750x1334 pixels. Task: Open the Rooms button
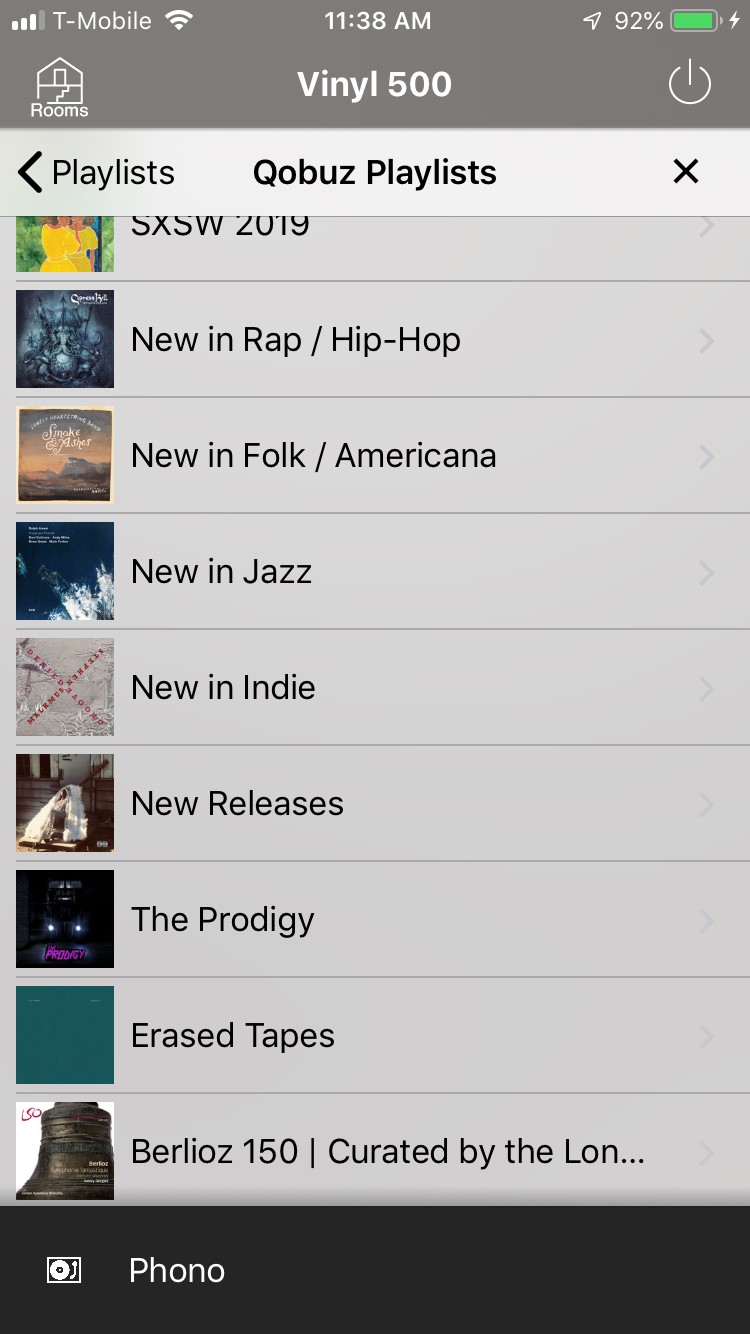click(x=59, y=87)
